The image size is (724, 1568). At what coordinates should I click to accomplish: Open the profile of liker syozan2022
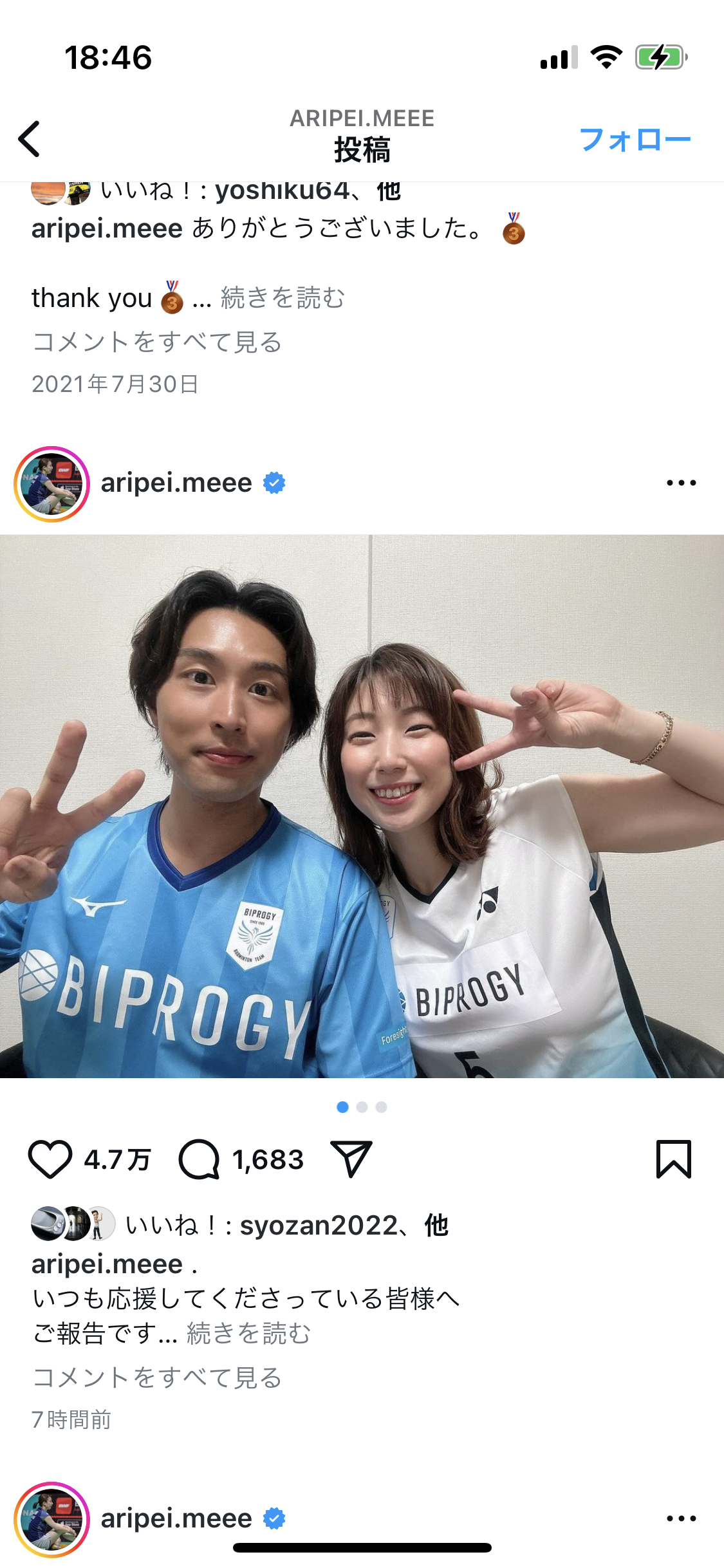coord(319,1226)
